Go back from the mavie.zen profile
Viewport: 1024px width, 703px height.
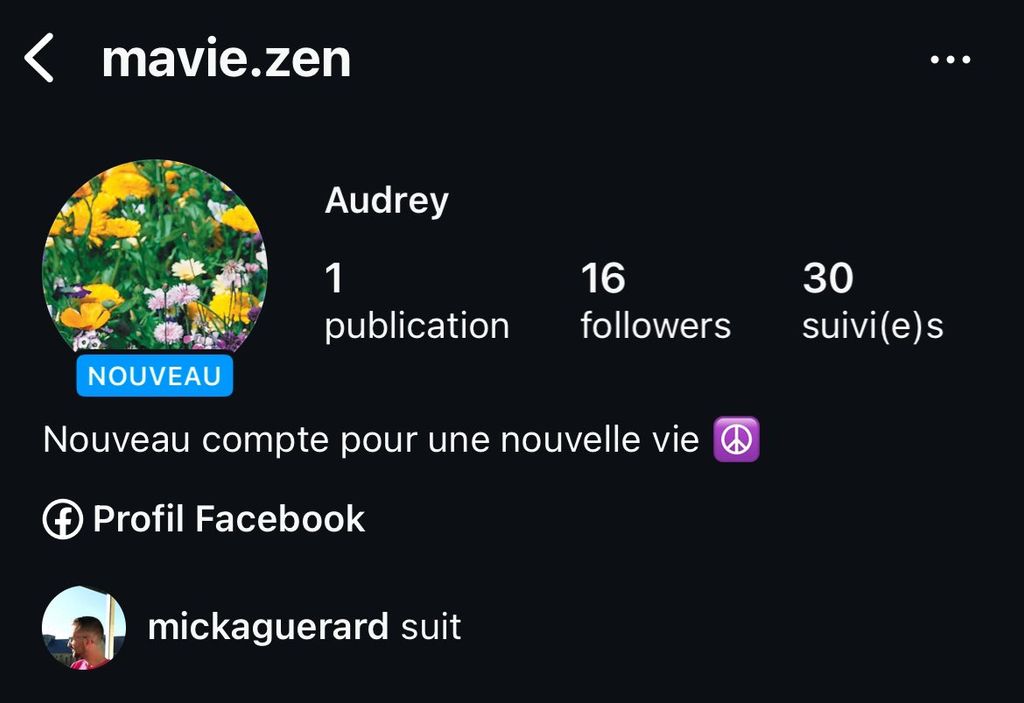coord(40,59)
